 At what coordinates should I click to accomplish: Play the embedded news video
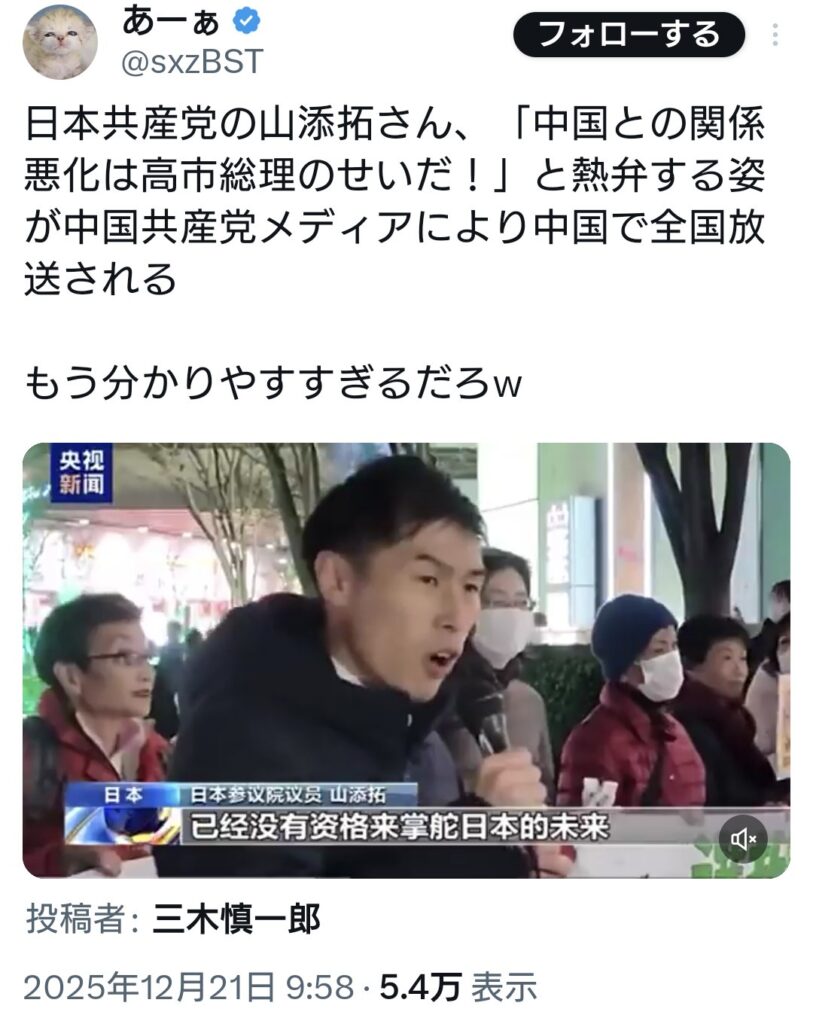tap(406, 660)
